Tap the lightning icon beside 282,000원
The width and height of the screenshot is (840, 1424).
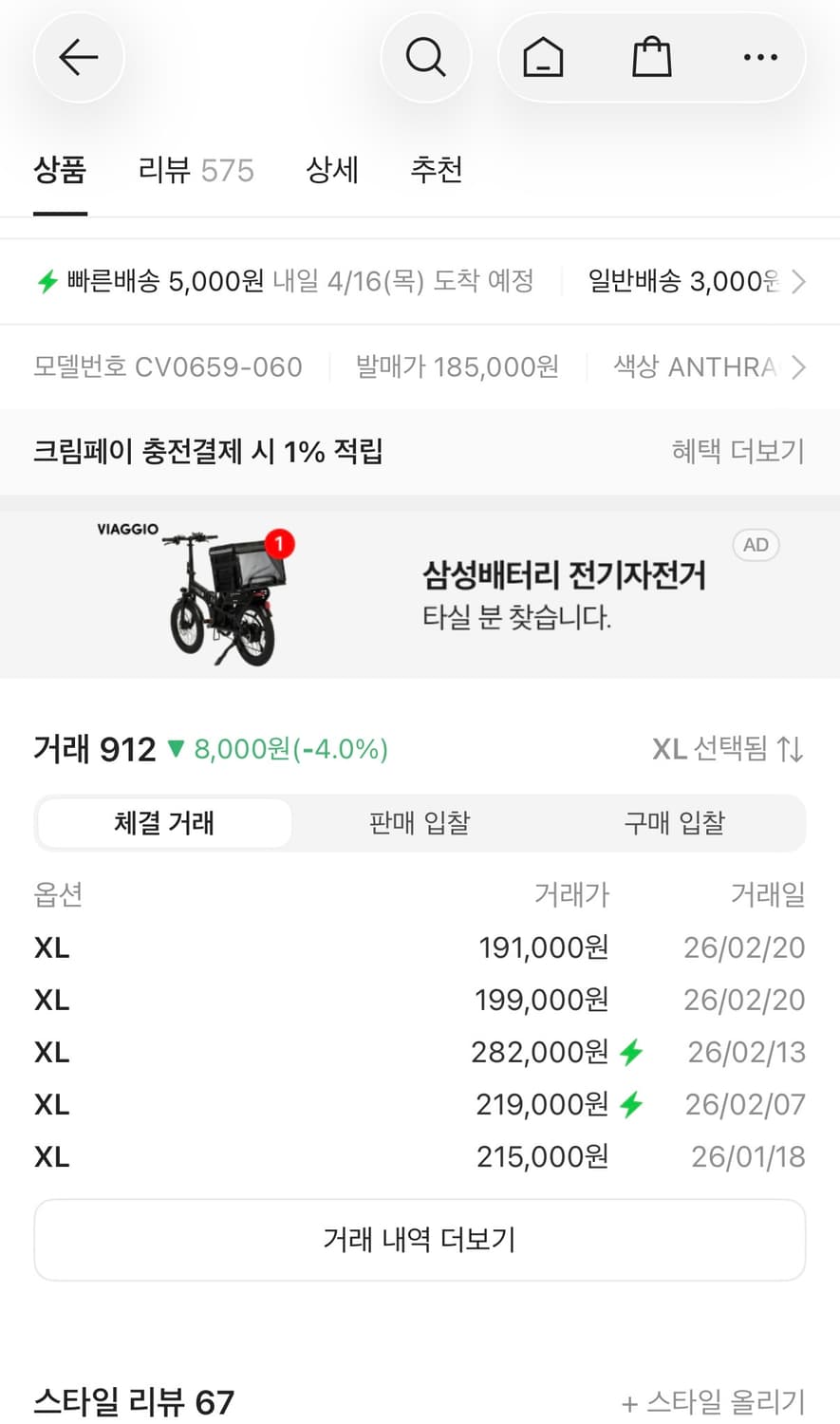[x=632, y=1051]
